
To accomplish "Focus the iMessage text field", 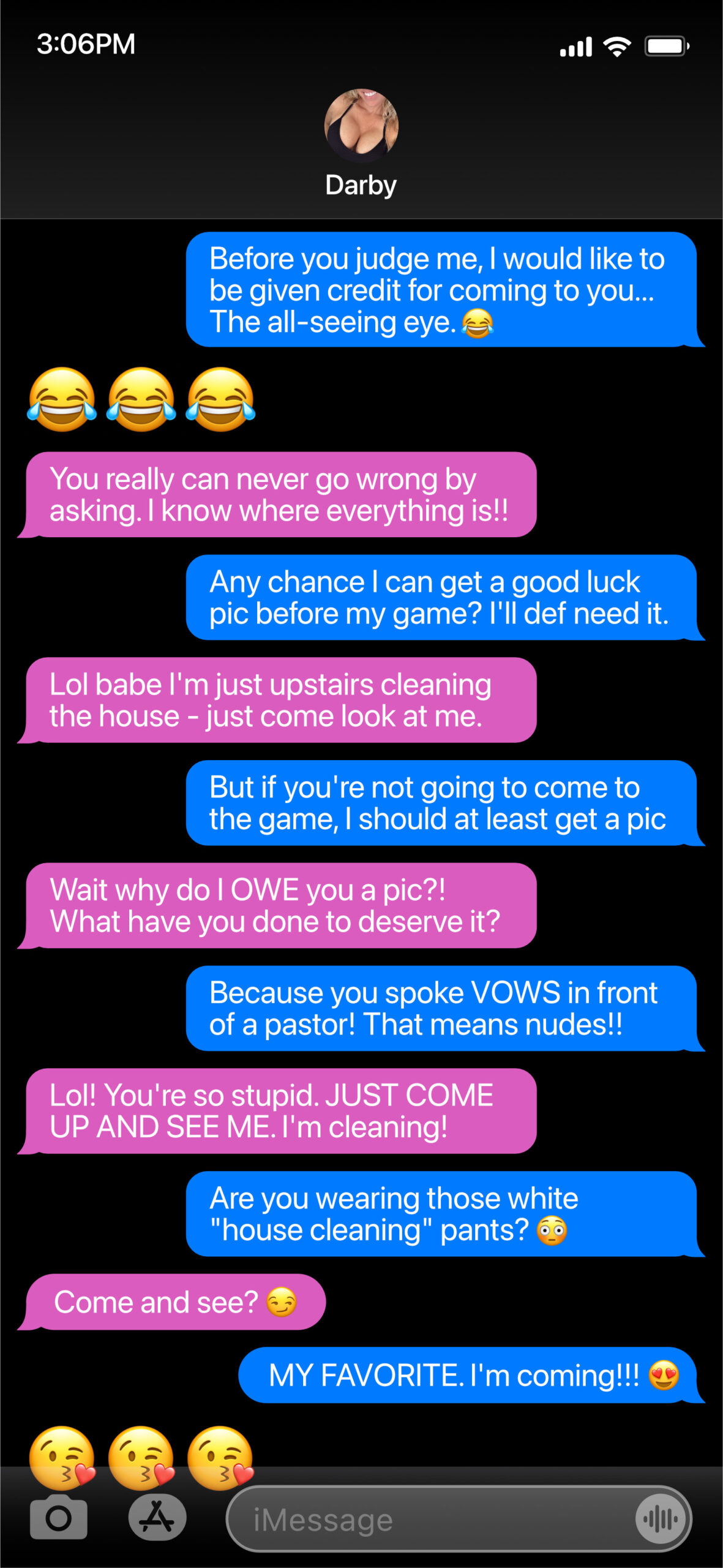I will (429, 1520).
